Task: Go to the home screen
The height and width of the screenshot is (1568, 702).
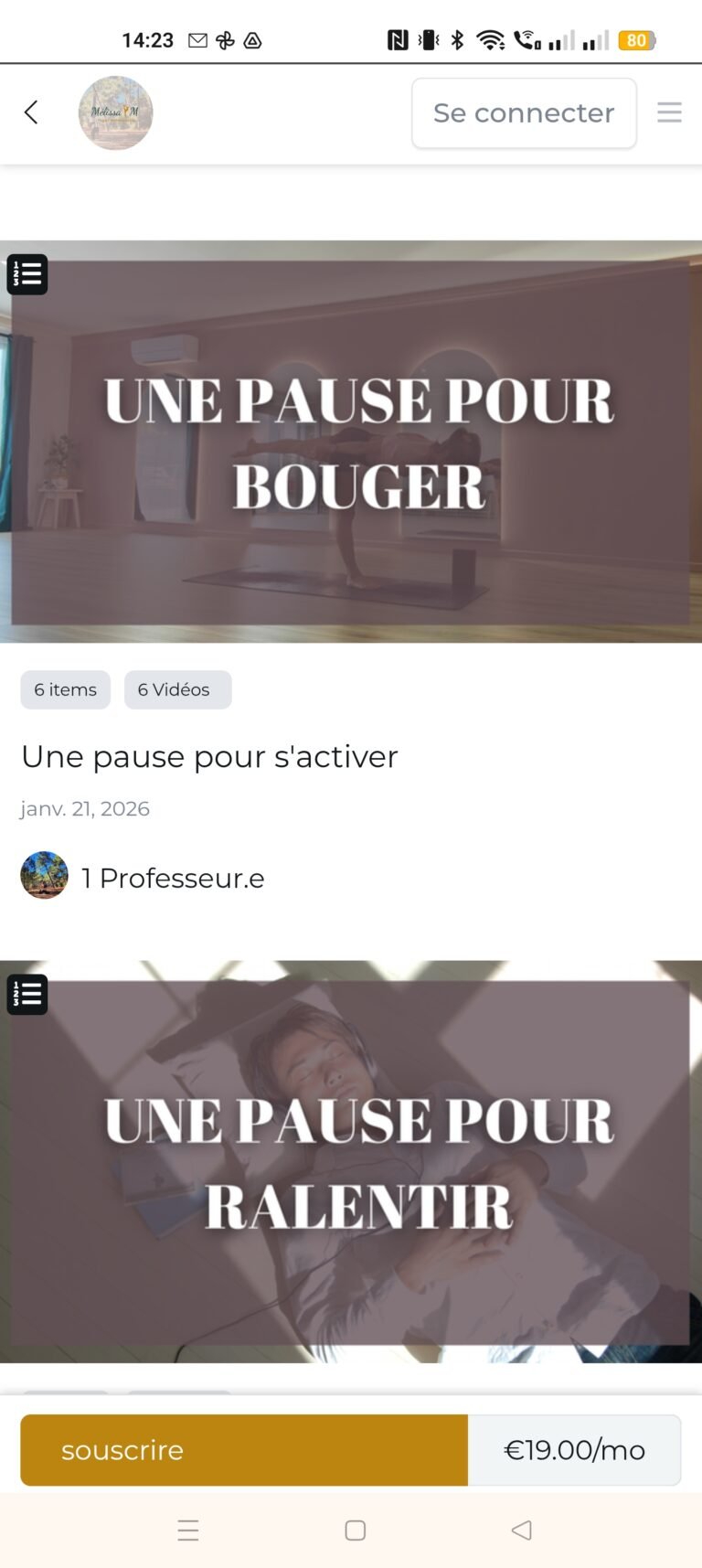Action: click(x=356, y=1531)
